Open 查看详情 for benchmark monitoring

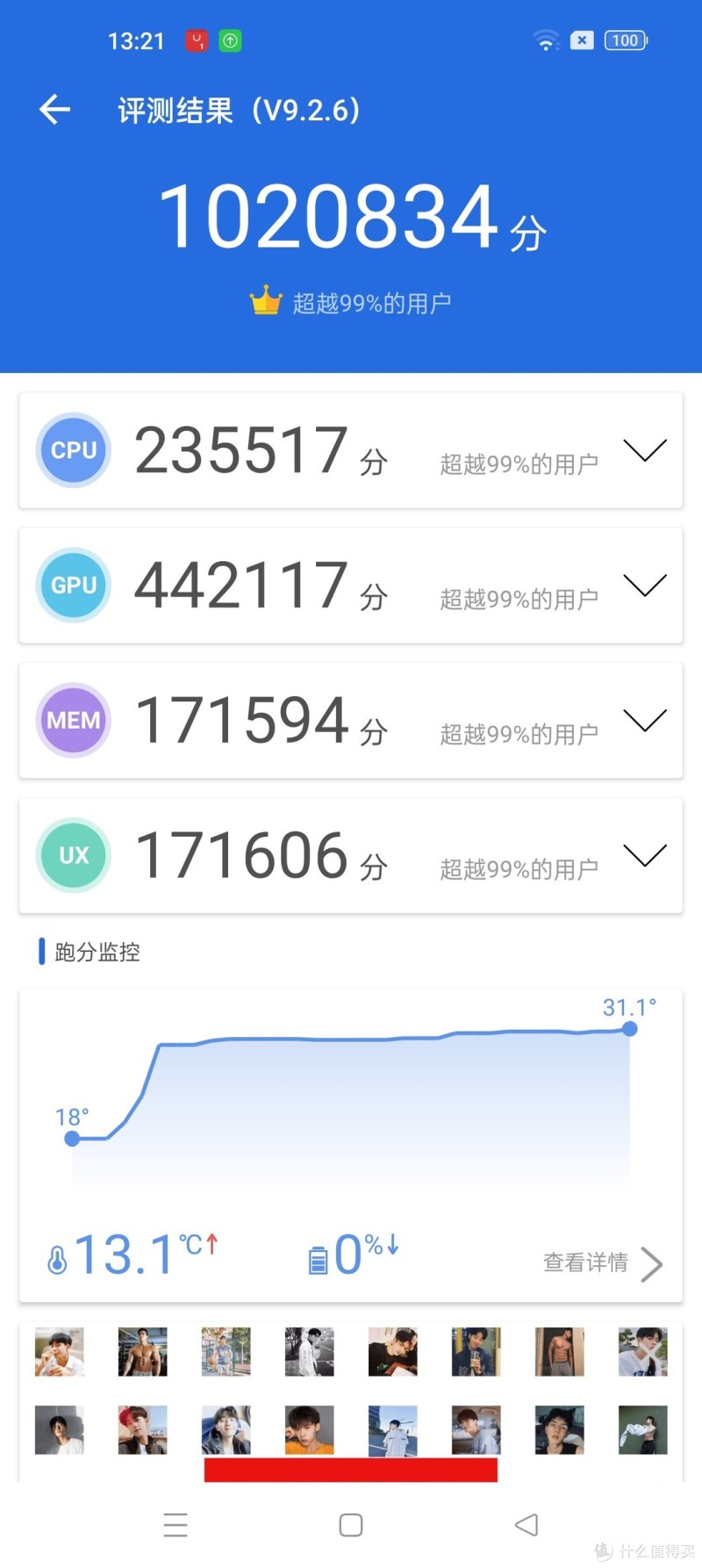click(x=602, y=1262)
